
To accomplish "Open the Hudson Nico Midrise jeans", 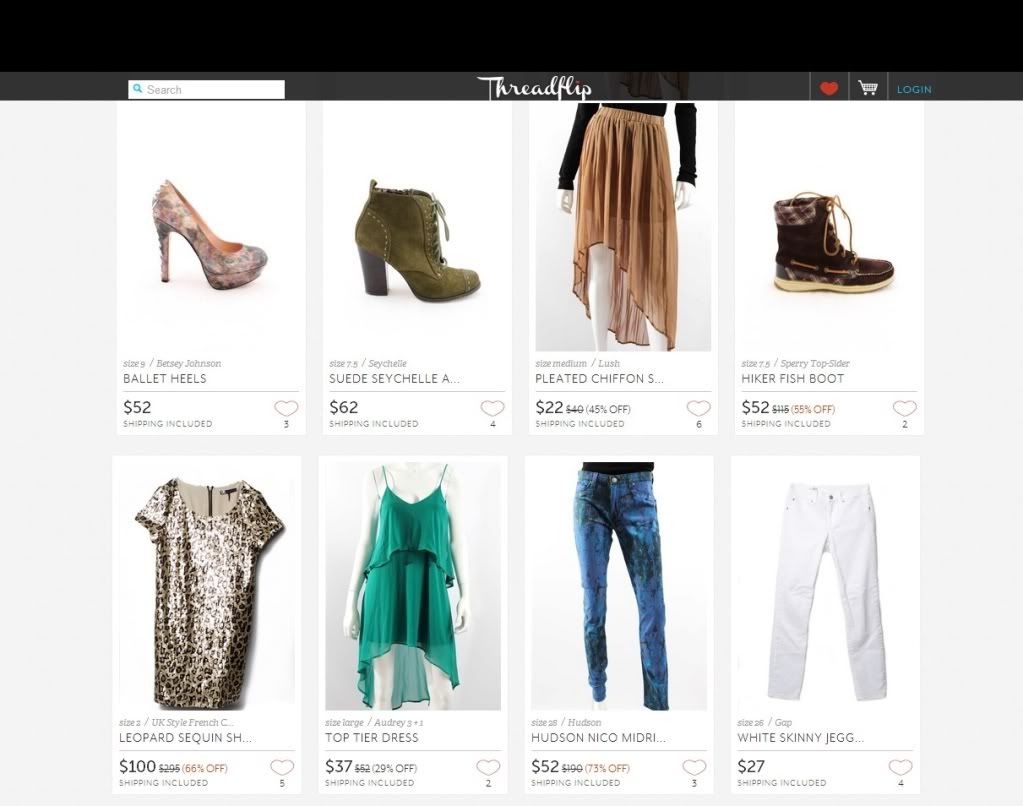I will pos(619,590).
